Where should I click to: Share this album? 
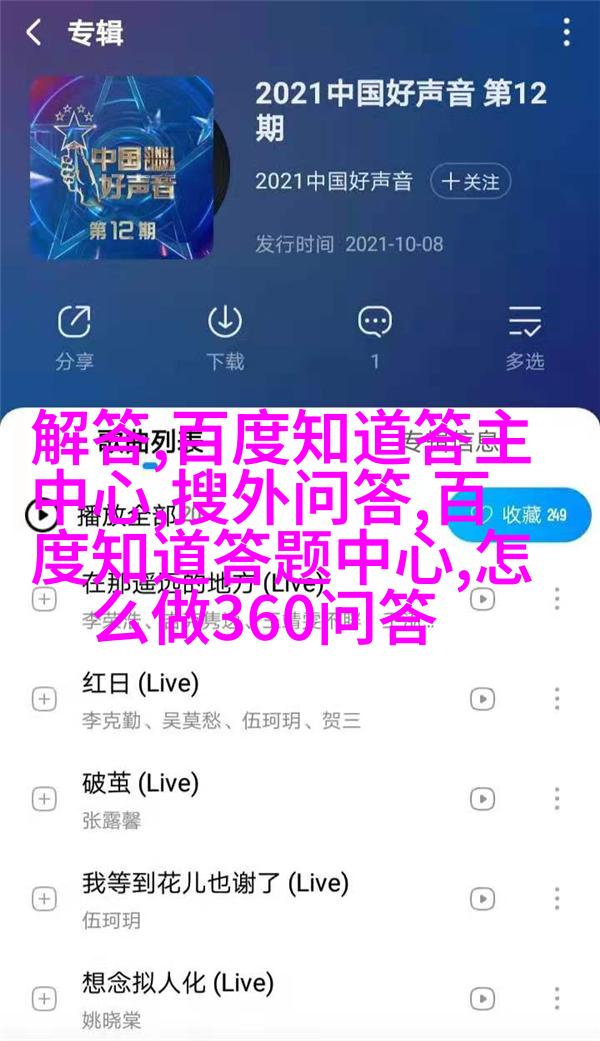[x=73, y=335]
